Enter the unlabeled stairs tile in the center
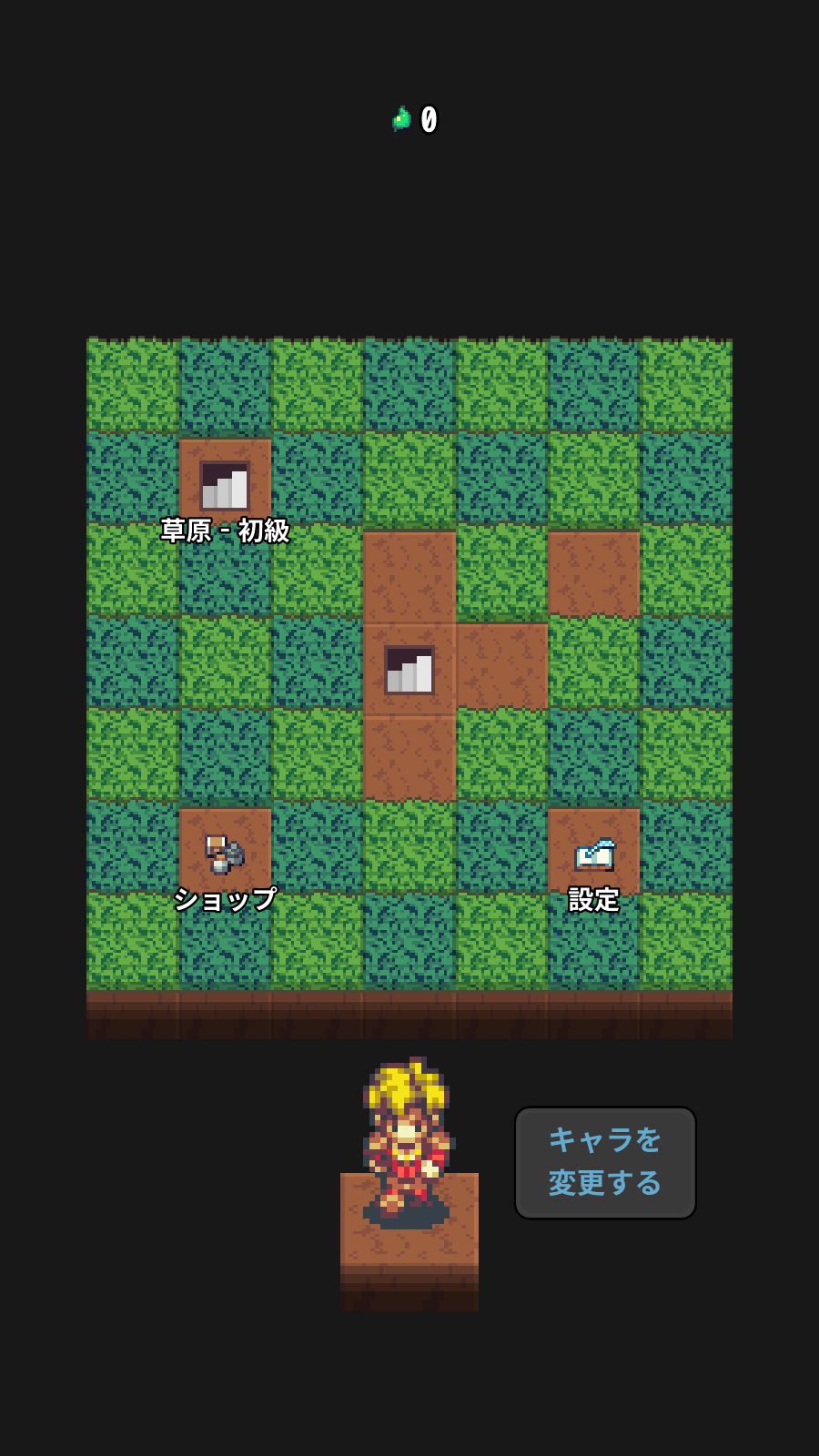Image resolution: width=819 pixels, height=1456 pixels. point(409,670)
